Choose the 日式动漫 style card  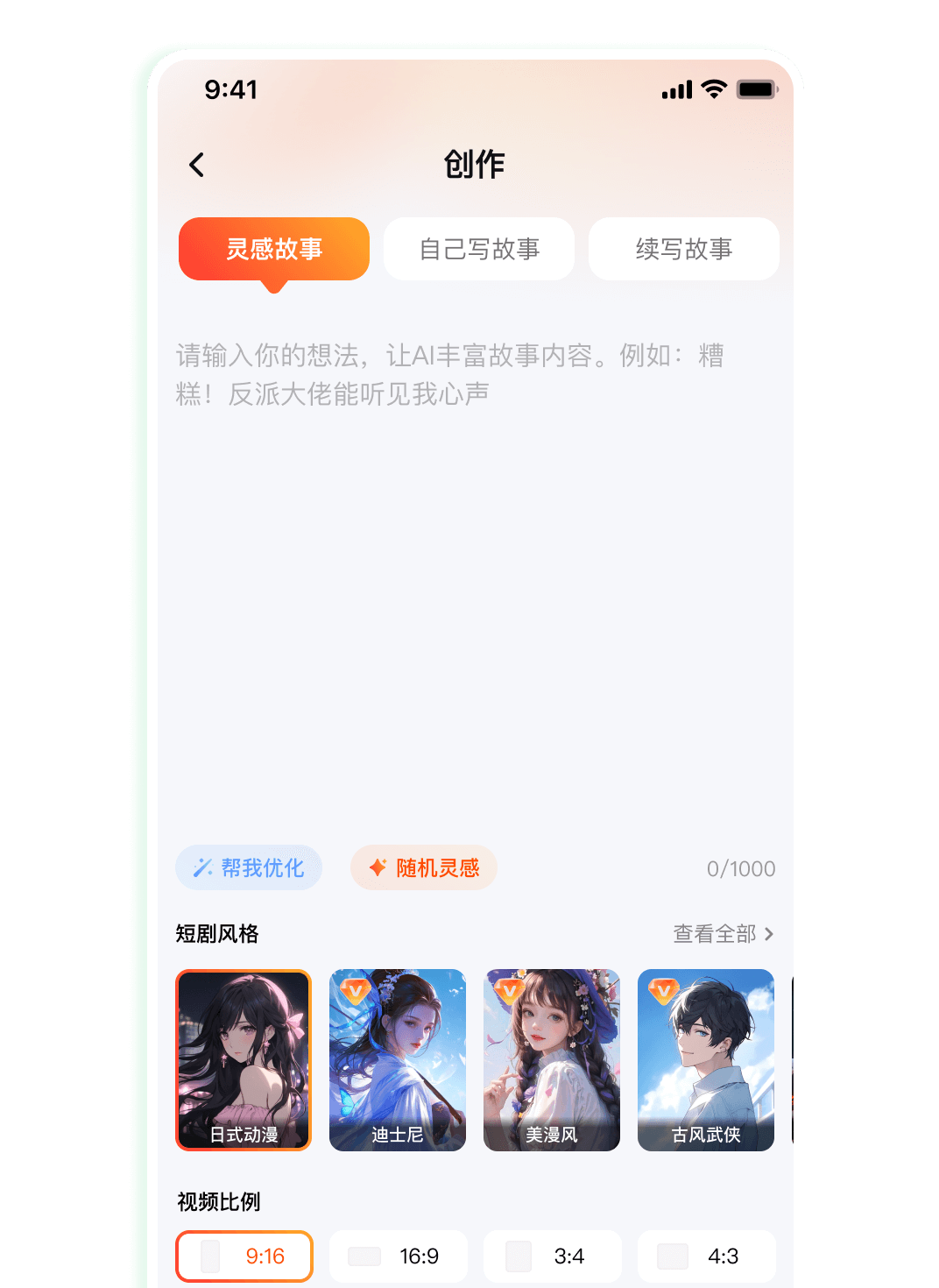point(244,1059)
